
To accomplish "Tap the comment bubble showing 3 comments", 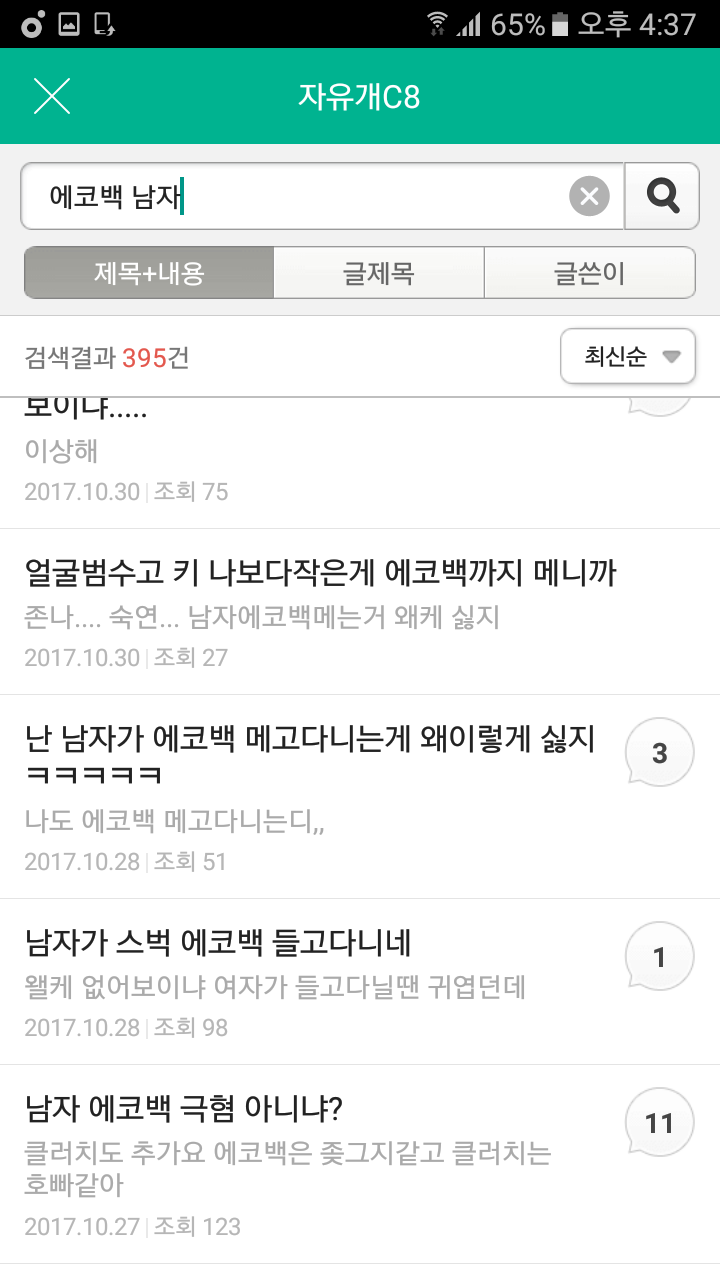I will click(x=658, y=752).
